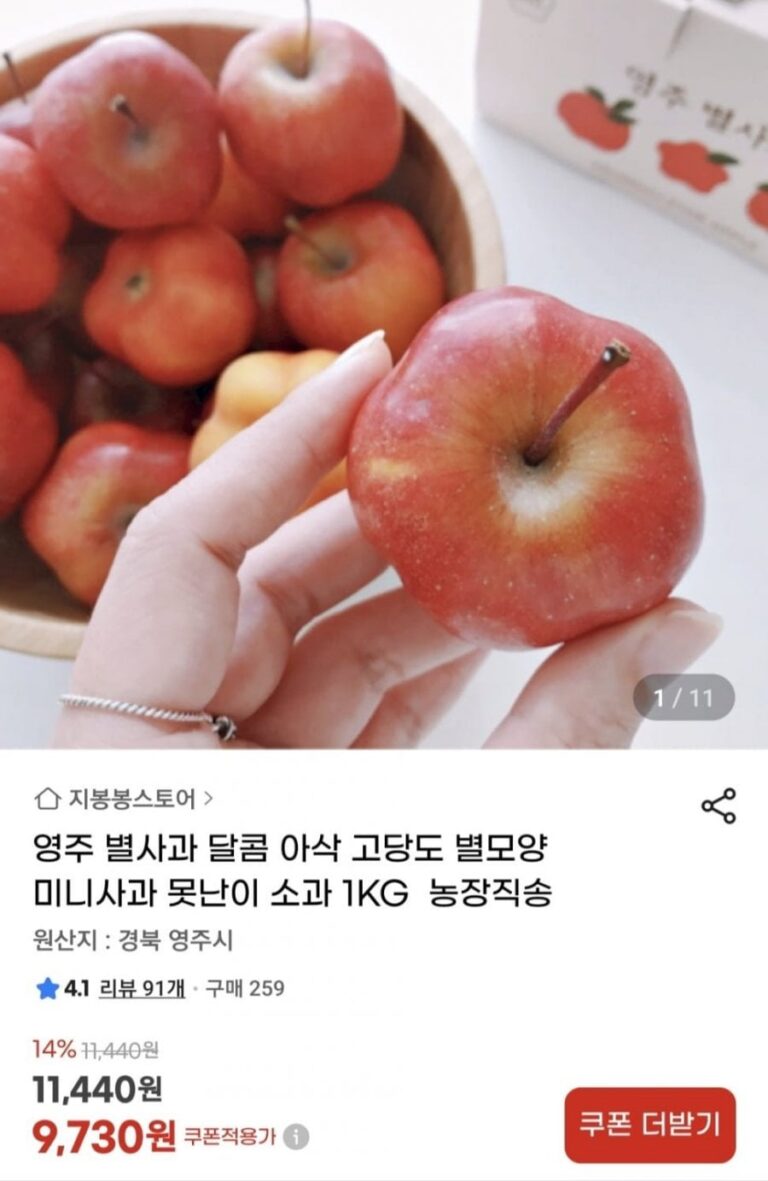This screenshot has height=1181, width=768.
Task: Share this star apple product
Action: pyautogui.click(x=718, y=806)
